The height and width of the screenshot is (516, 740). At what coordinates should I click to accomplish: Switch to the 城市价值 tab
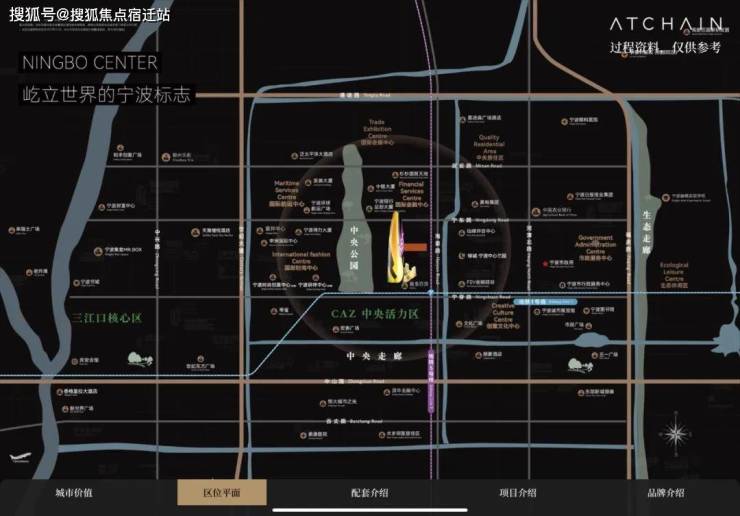coord(74,493)
